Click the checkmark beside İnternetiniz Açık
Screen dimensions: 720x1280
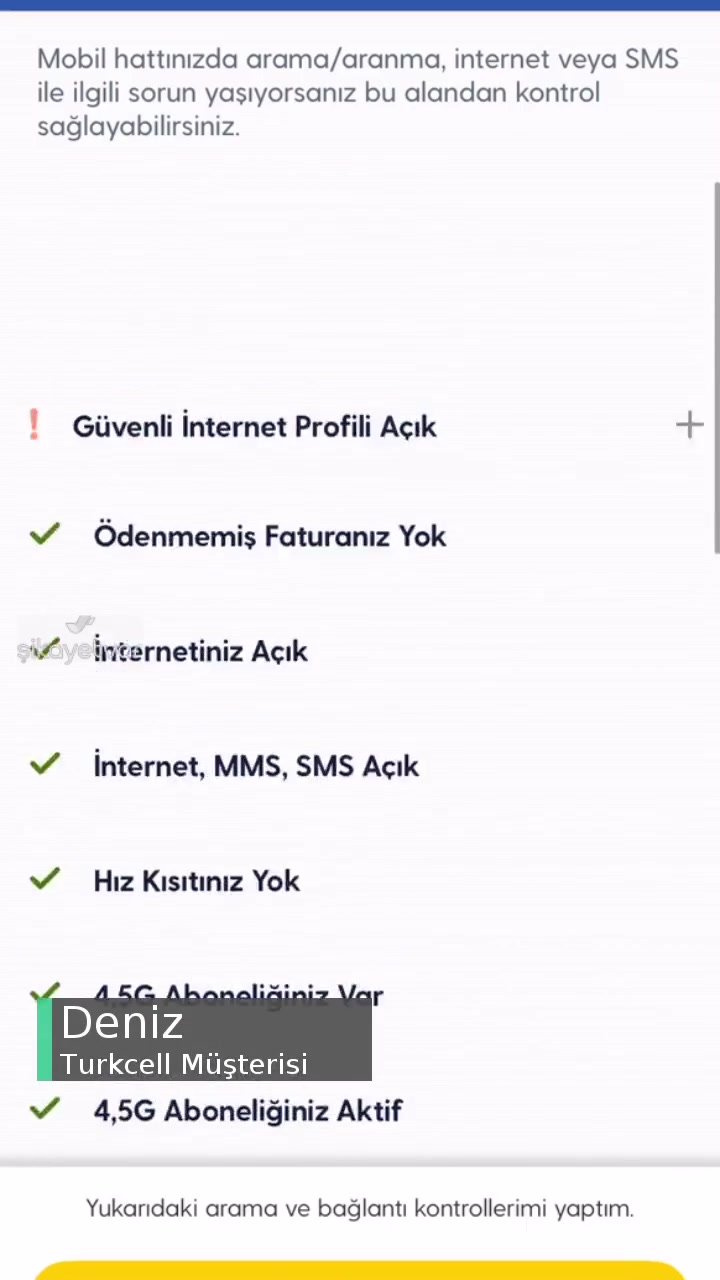(44, 649)
